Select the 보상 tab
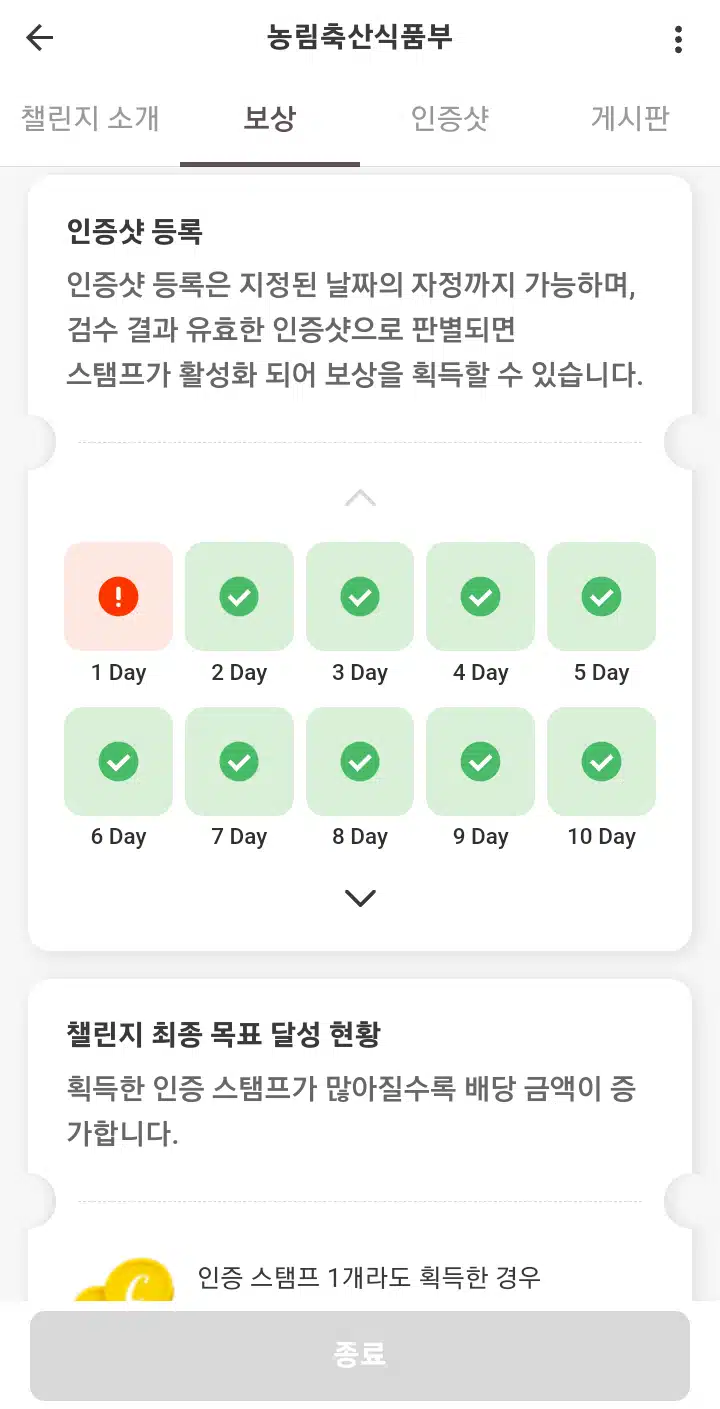Viewport: 720px width, 1409px height. point(270,118)
